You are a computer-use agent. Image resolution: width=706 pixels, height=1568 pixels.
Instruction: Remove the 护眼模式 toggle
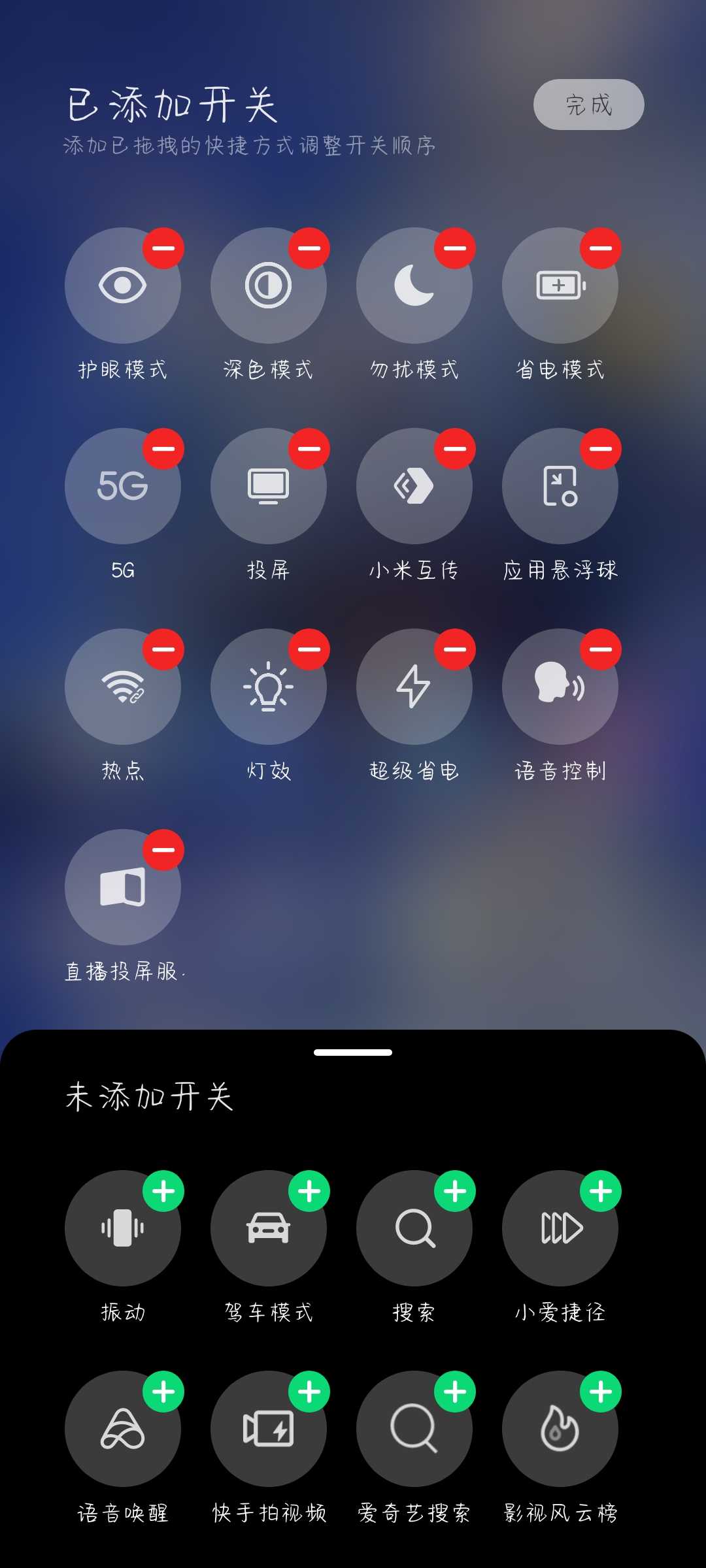coord(163,248)
